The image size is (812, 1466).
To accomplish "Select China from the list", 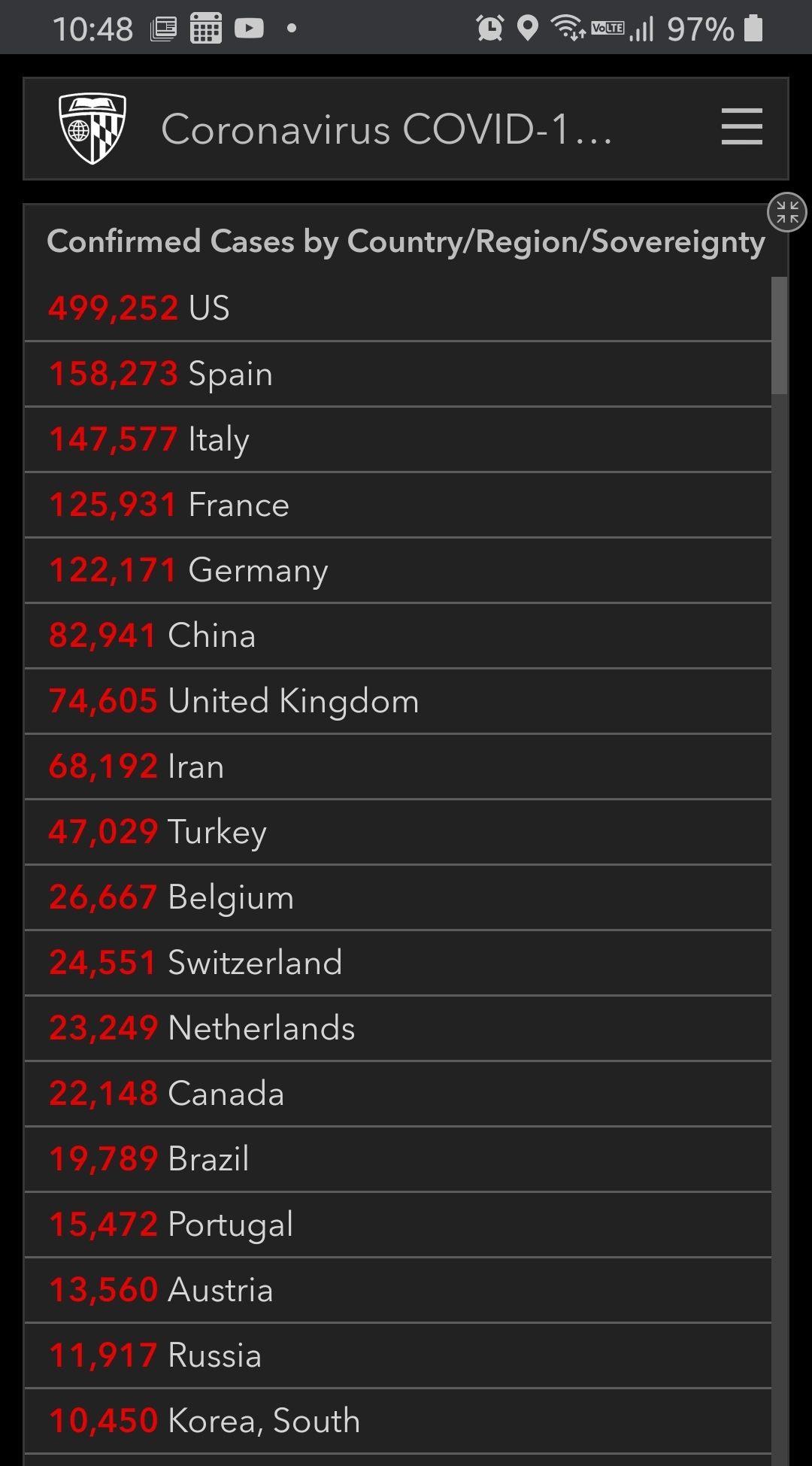I will [398, 636].
